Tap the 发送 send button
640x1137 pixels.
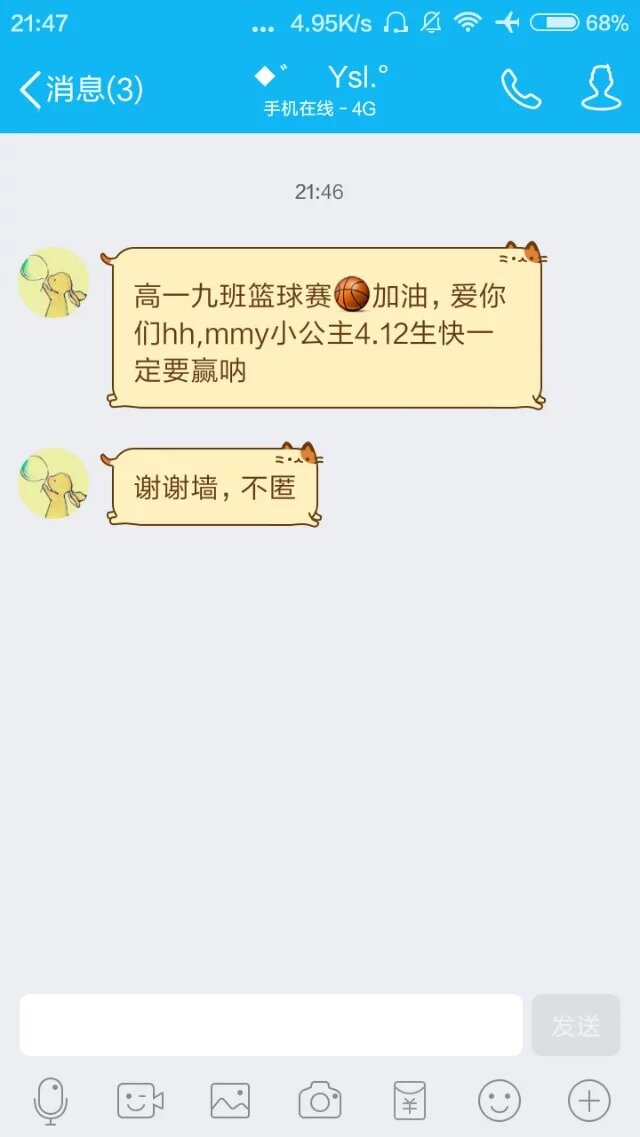[576, 1025]
